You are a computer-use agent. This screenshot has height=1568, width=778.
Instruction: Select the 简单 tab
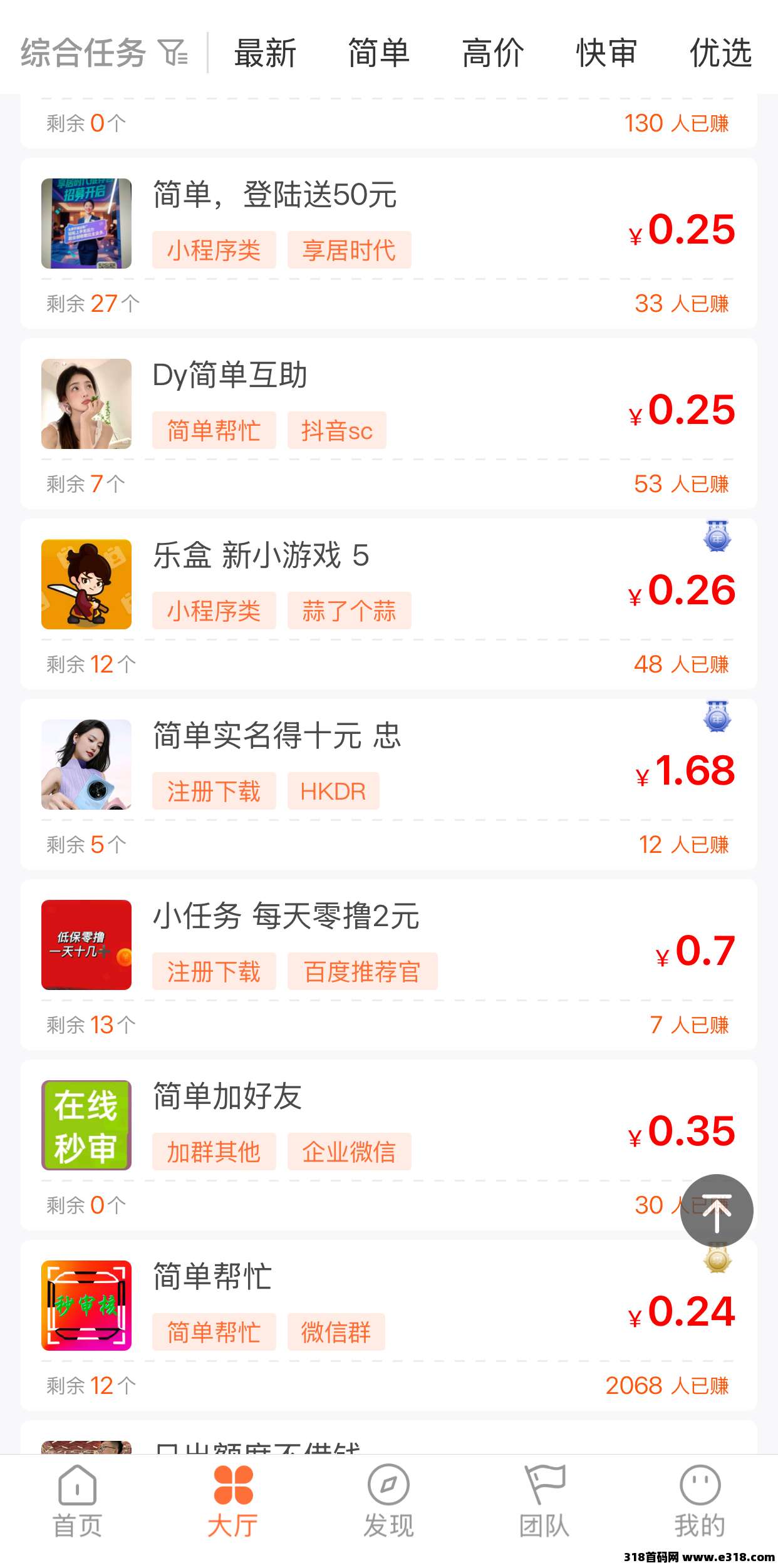tap(379, 53)
